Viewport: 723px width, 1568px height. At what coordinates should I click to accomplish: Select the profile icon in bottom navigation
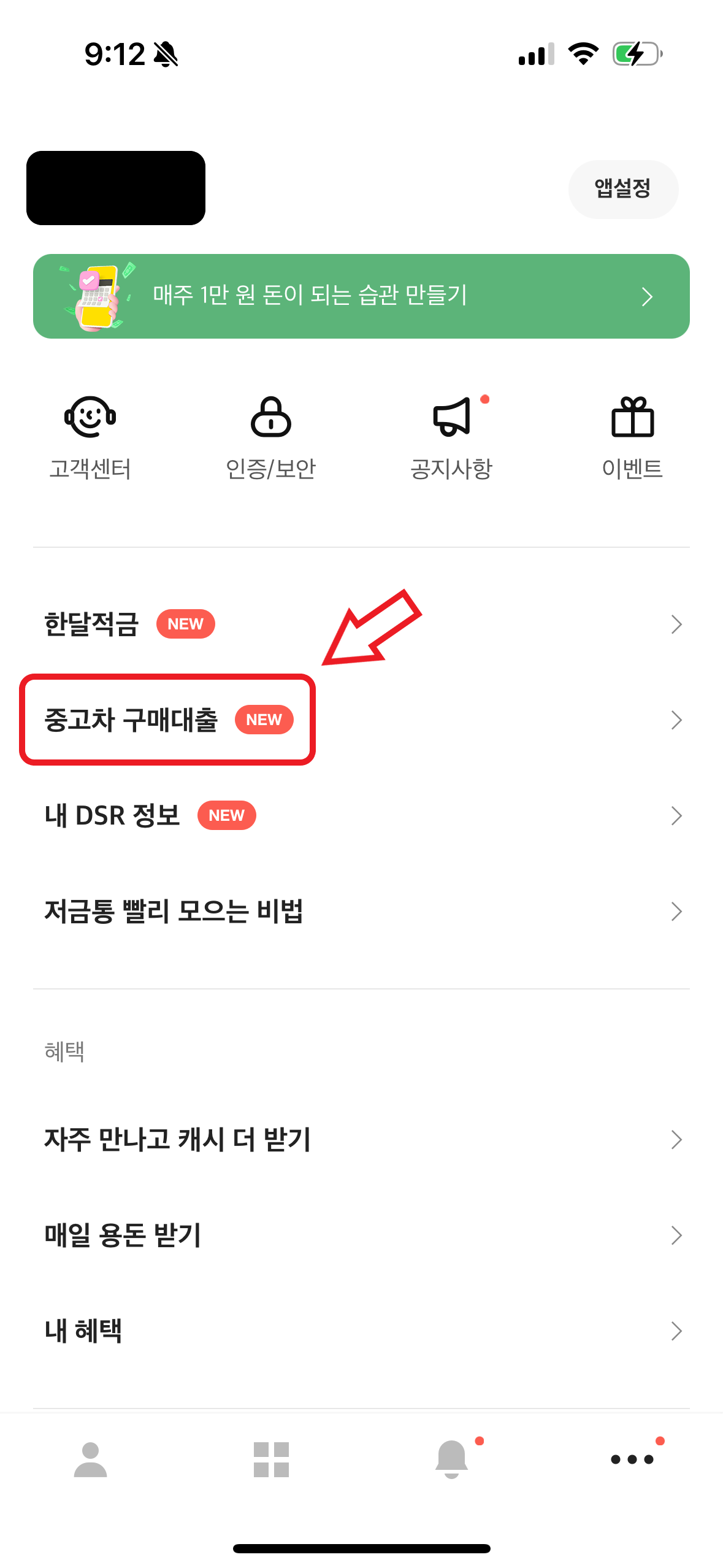(90, 1459)
